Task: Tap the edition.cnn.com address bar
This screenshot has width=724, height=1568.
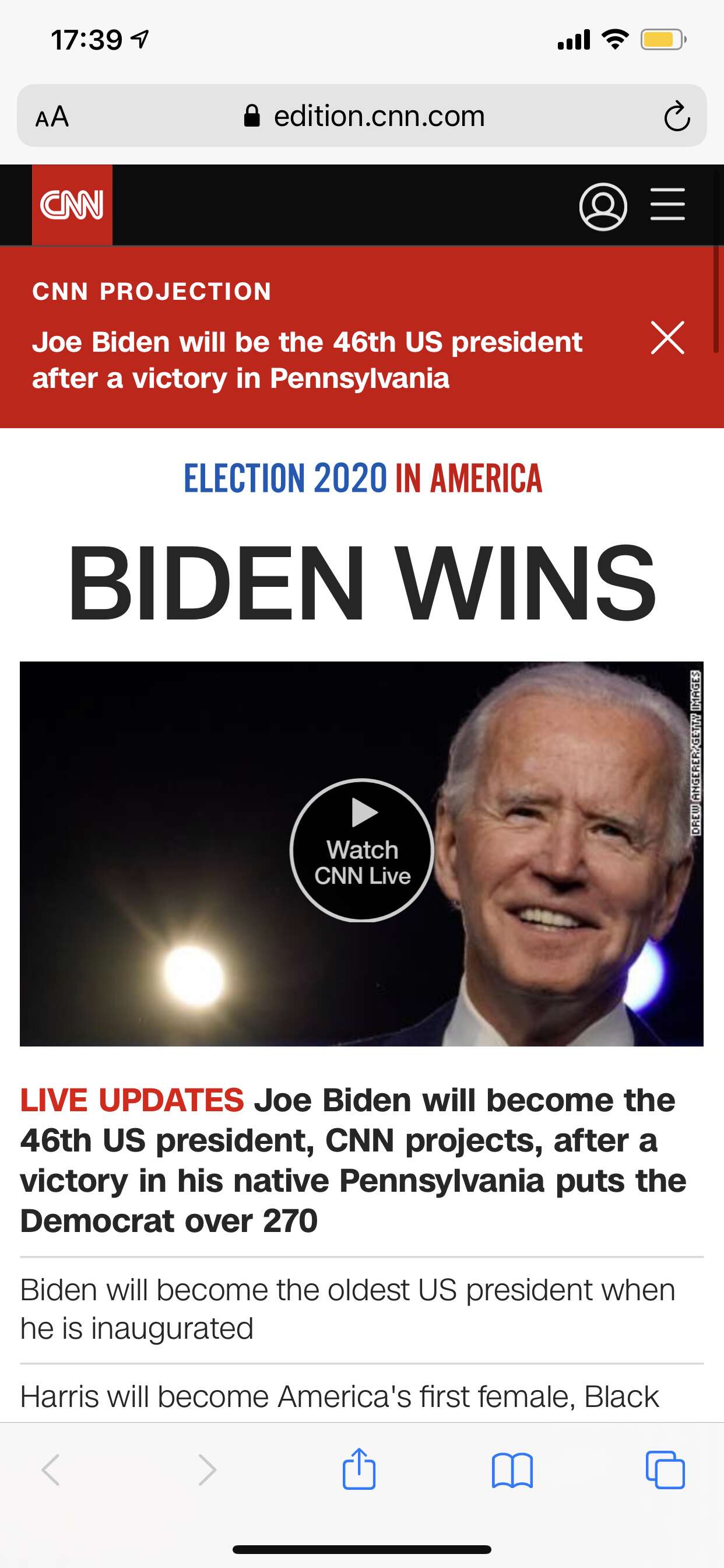Action: 362,116
